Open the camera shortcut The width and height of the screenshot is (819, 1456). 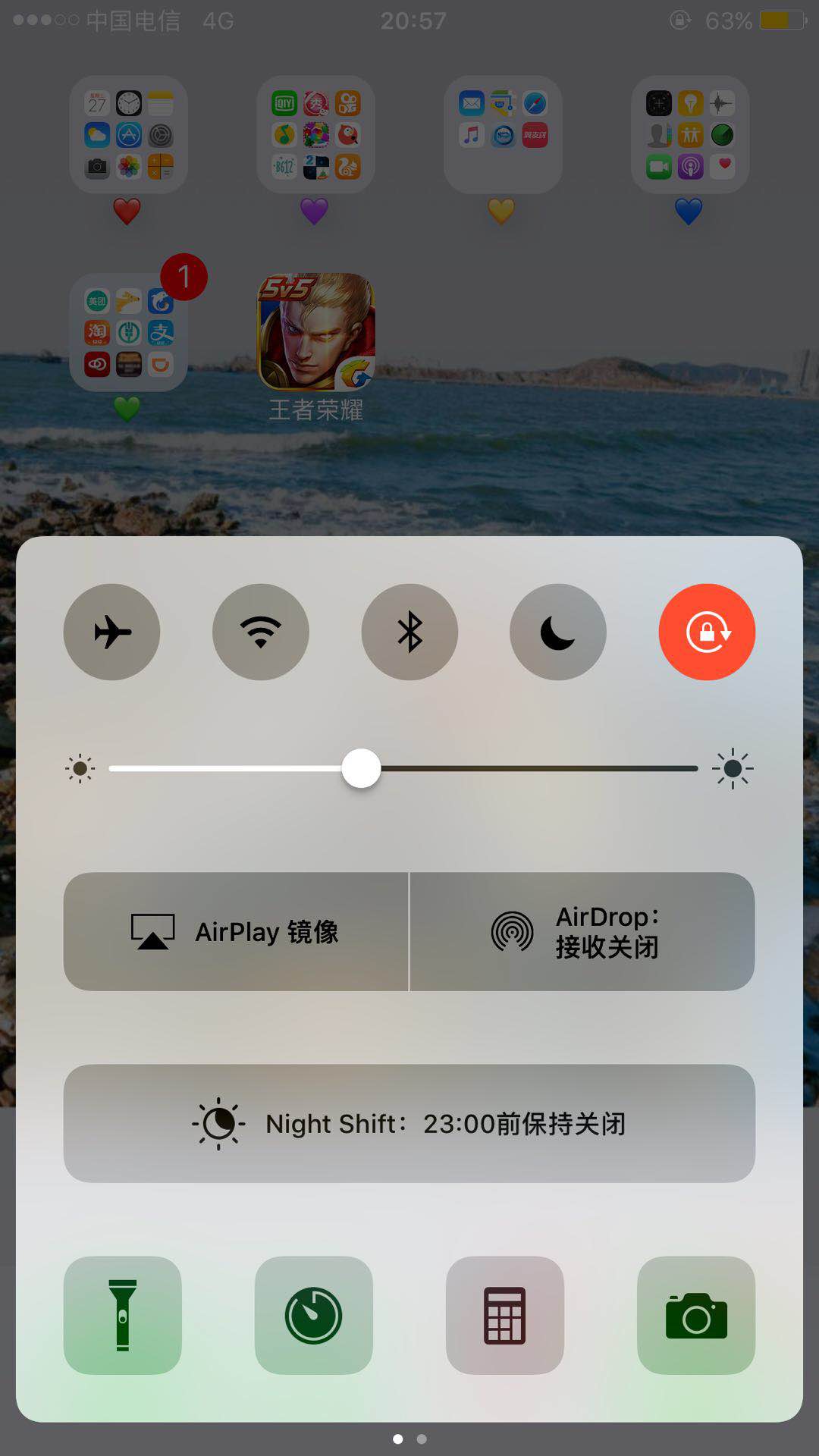coord(696,1315)
